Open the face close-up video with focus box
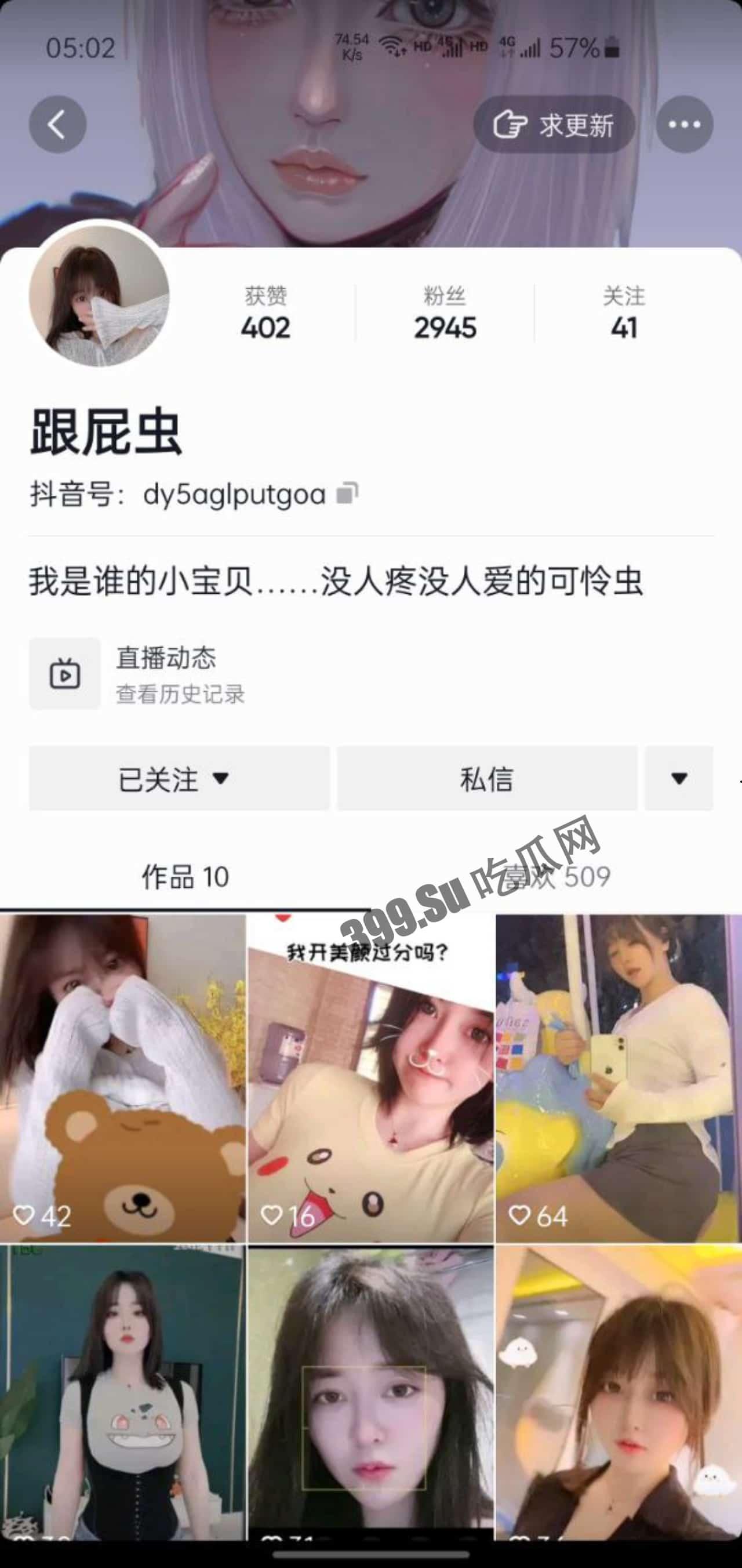 pos(370,1394)
